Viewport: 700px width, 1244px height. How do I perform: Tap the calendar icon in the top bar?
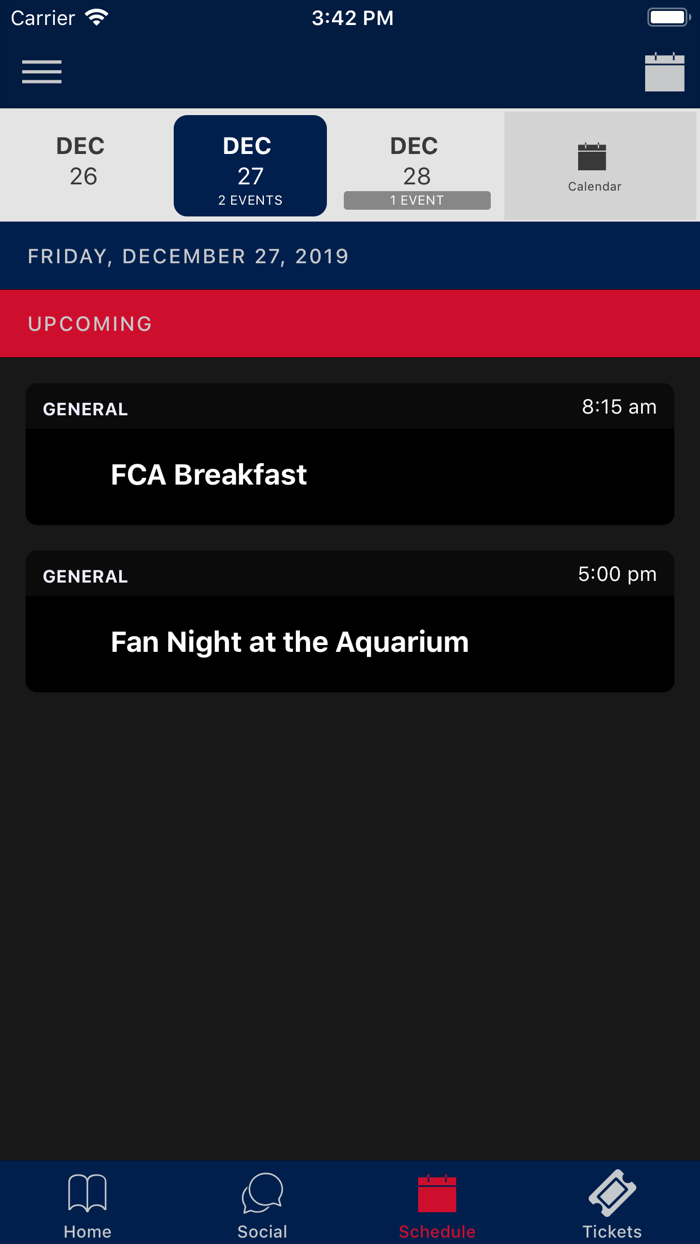[664, 73]
